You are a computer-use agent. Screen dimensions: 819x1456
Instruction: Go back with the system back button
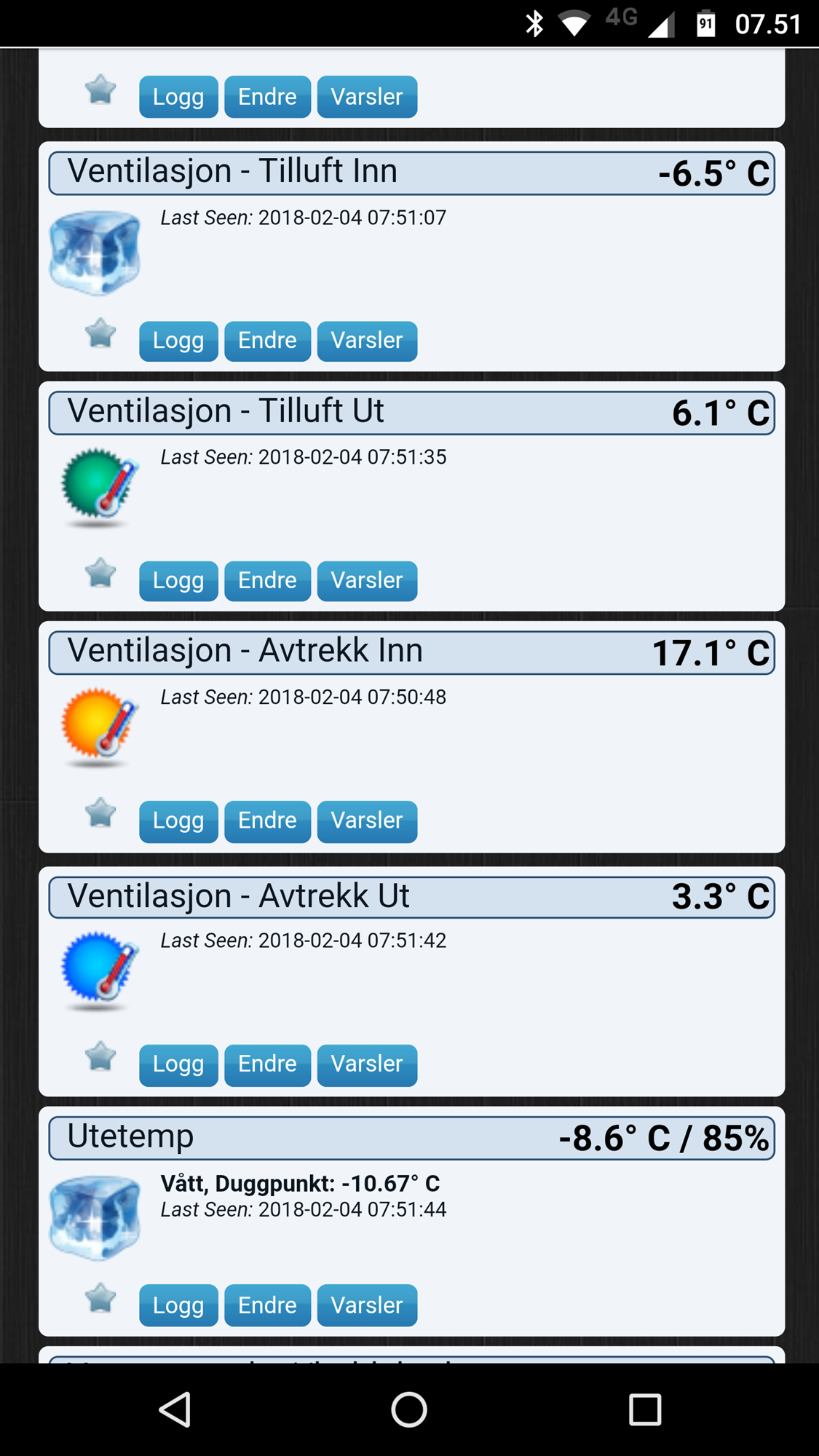click(x=175, y=1409)
